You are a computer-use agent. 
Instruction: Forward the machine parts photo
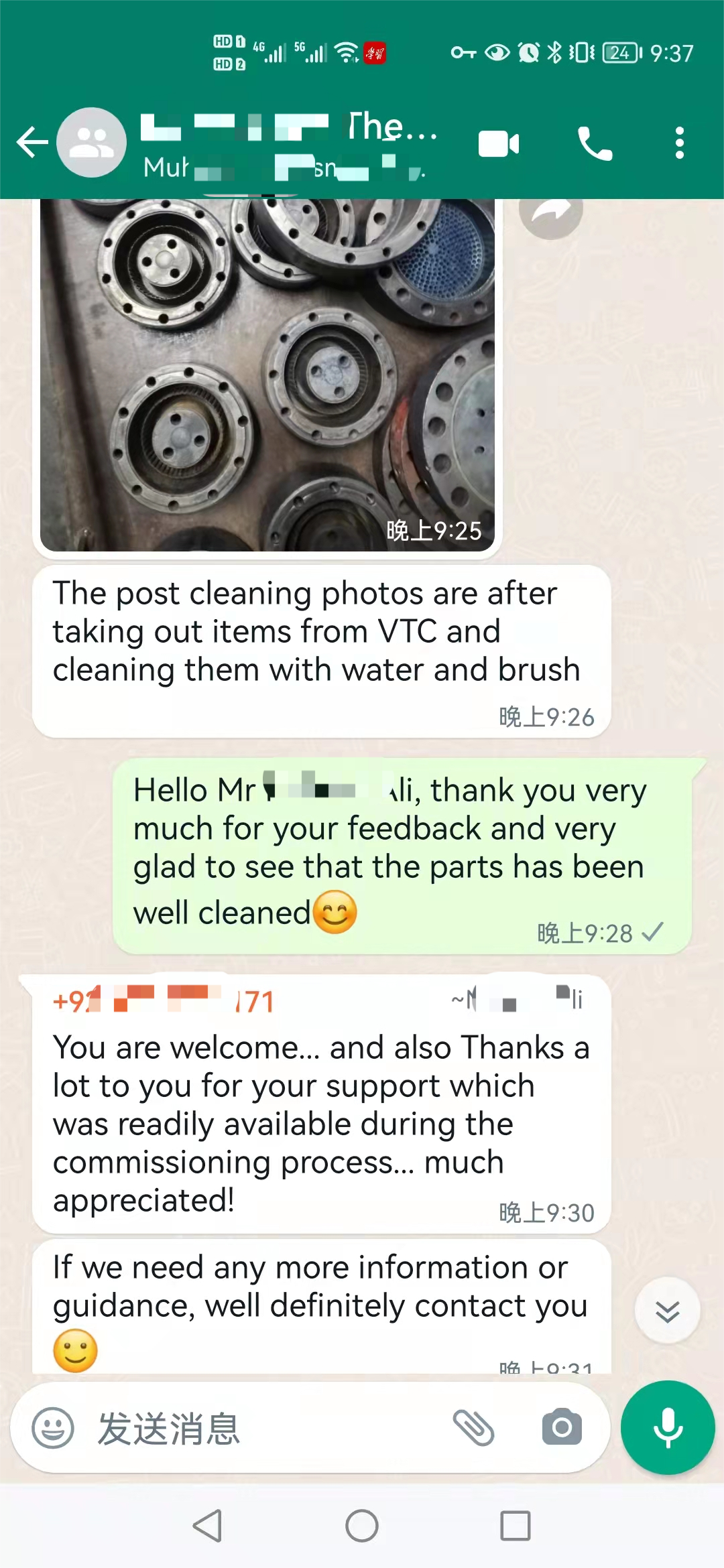tap(551, 213)
